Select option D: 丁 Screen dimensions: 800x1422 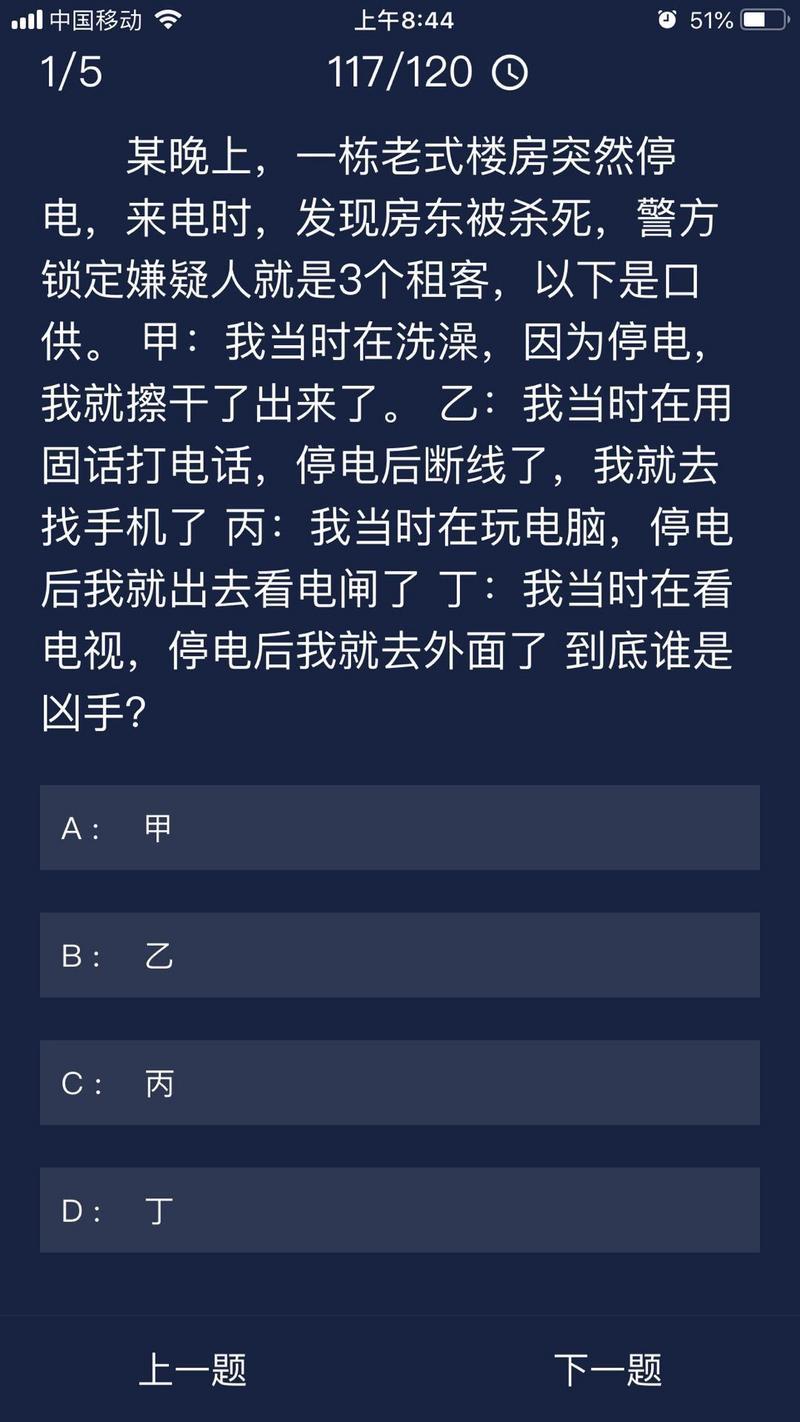[399, 1210]
